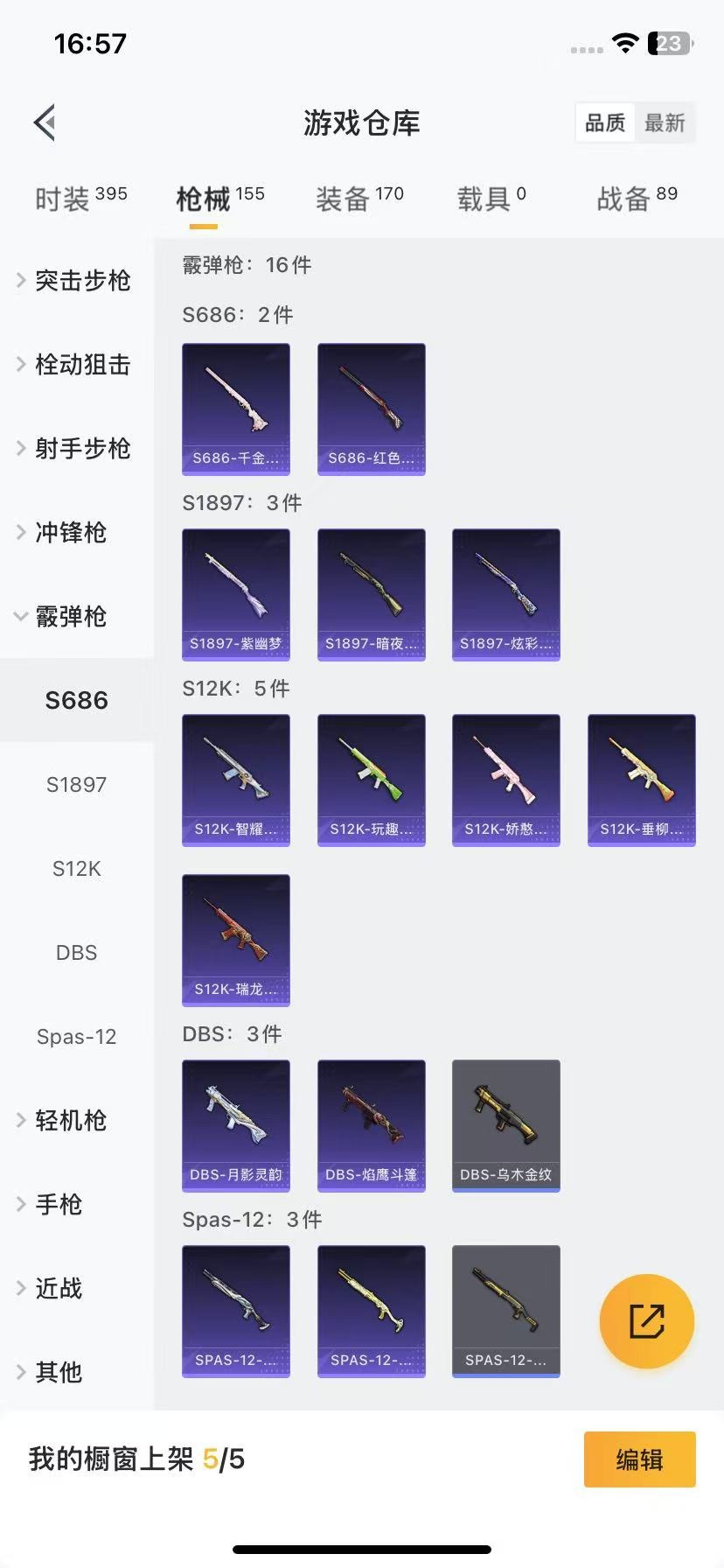
Task: Tap the orange share floating button
Action: 647,1321
